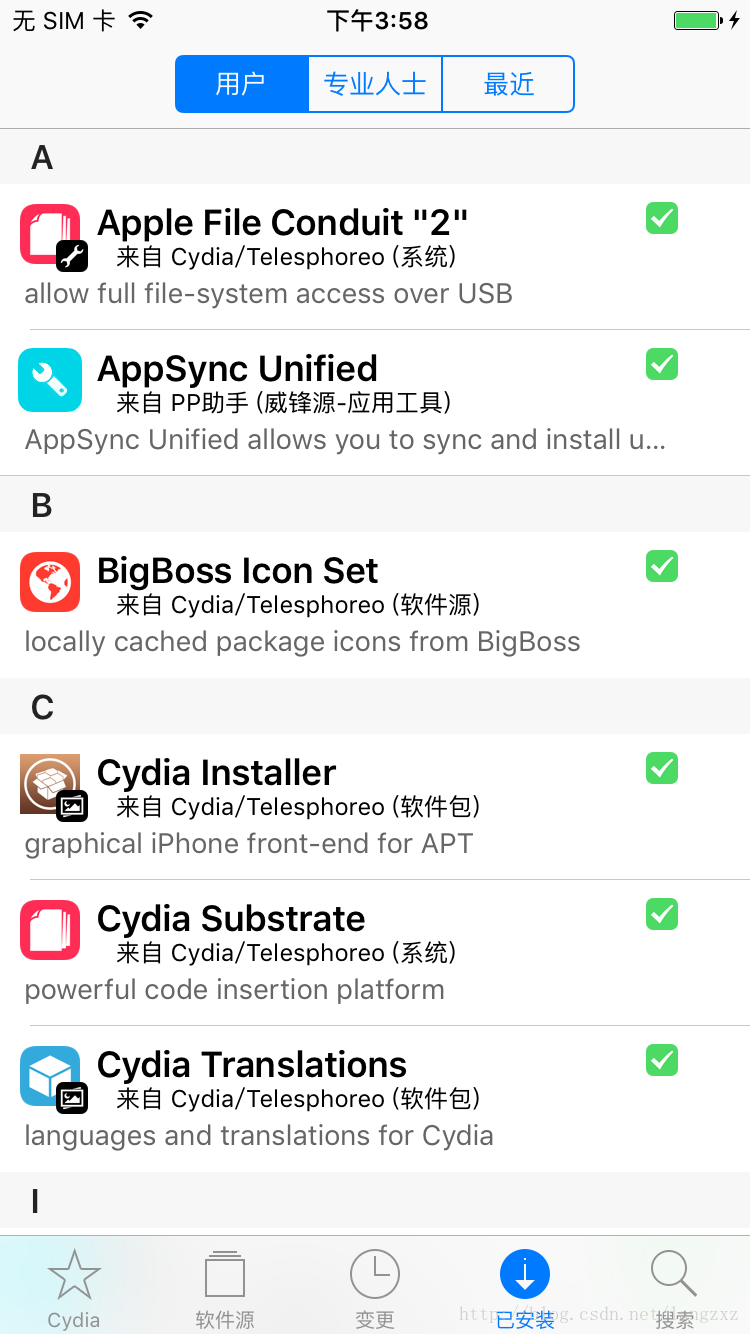
Task: Open the 变更 tab
Action: click(x=375, y=1288)
